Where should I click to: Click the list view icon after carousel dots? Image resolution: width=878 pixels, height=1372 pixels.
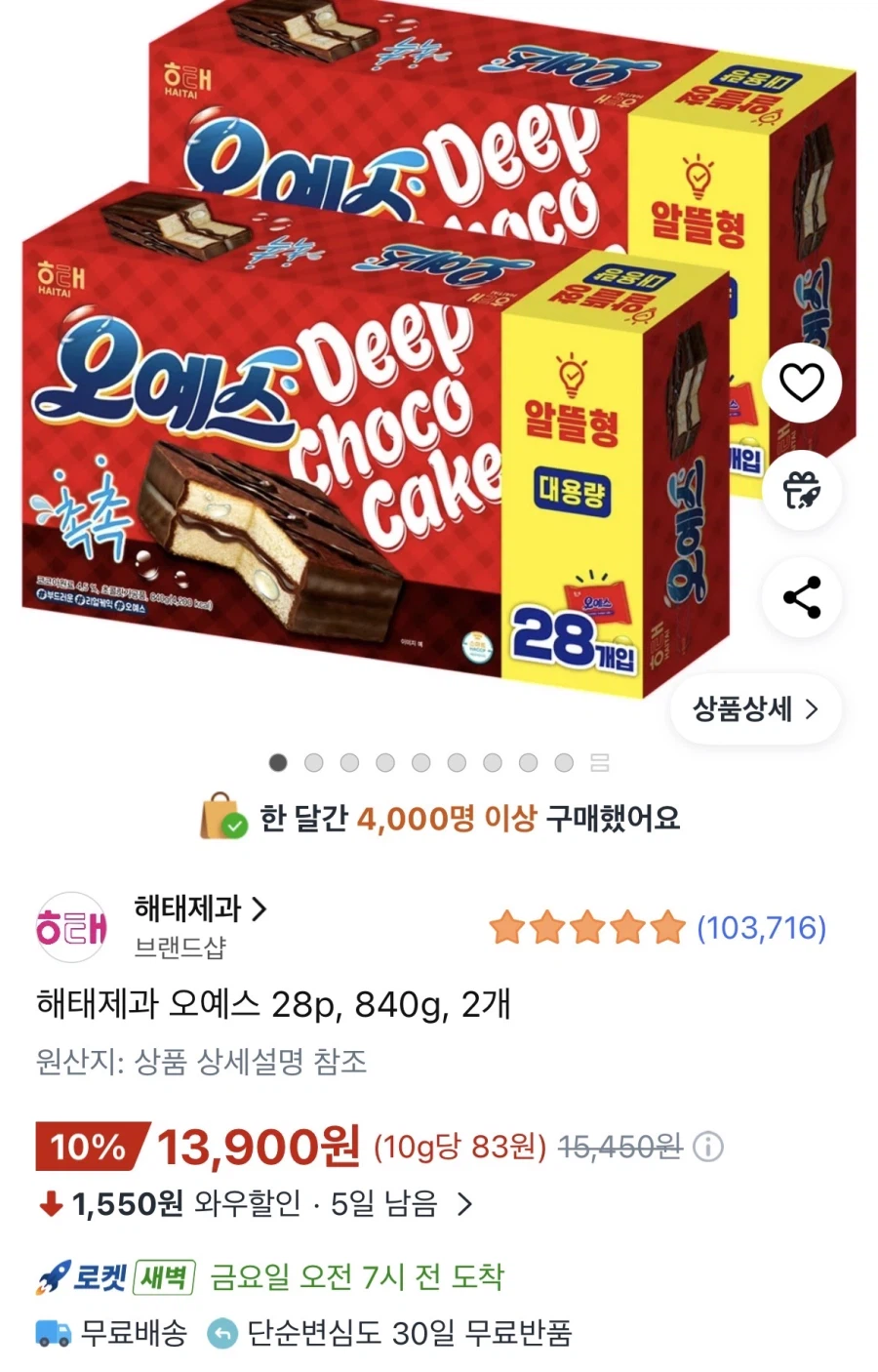[596, 764]
